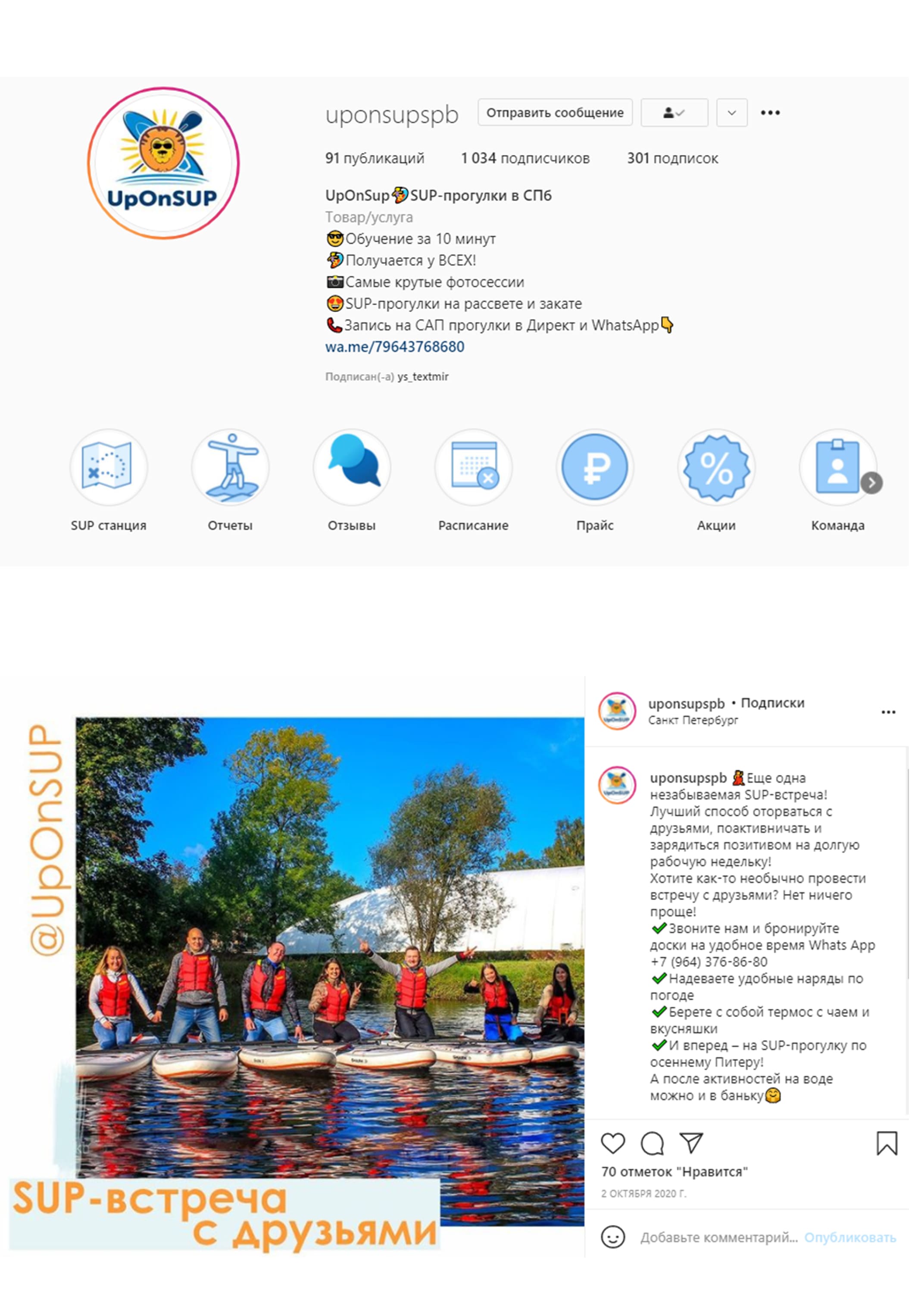
Task: Open the post's three-dot menu by Санкт Петербург
Action: [x=888, y=712]
